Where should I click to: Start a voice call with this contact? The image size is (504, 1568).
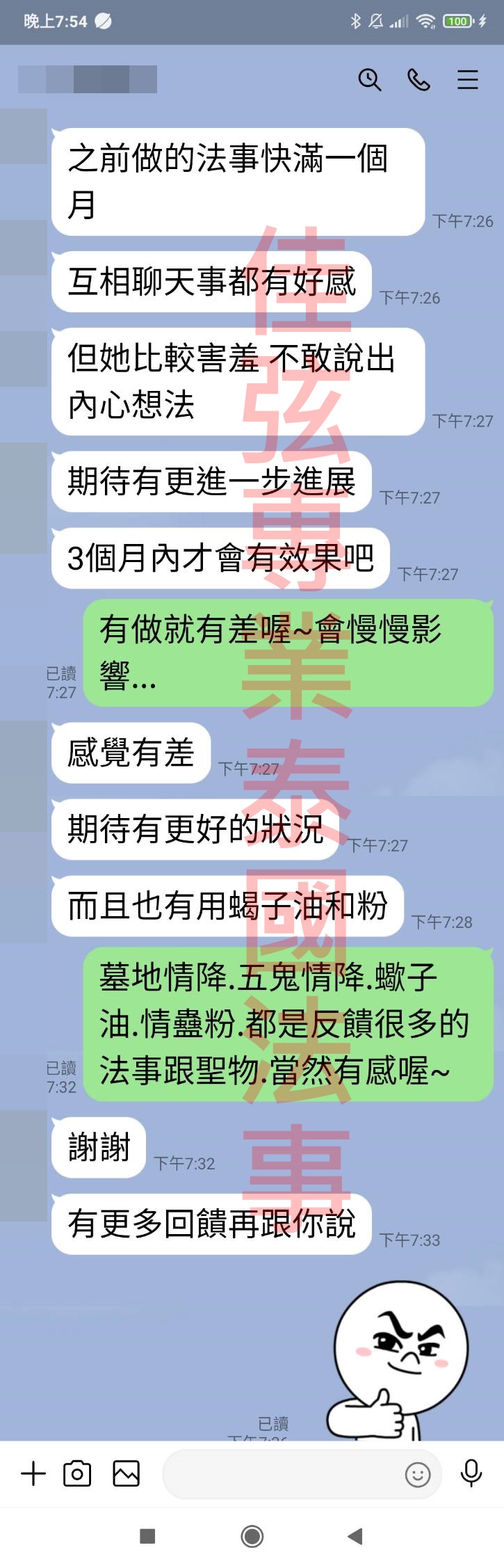coord(418,80)
